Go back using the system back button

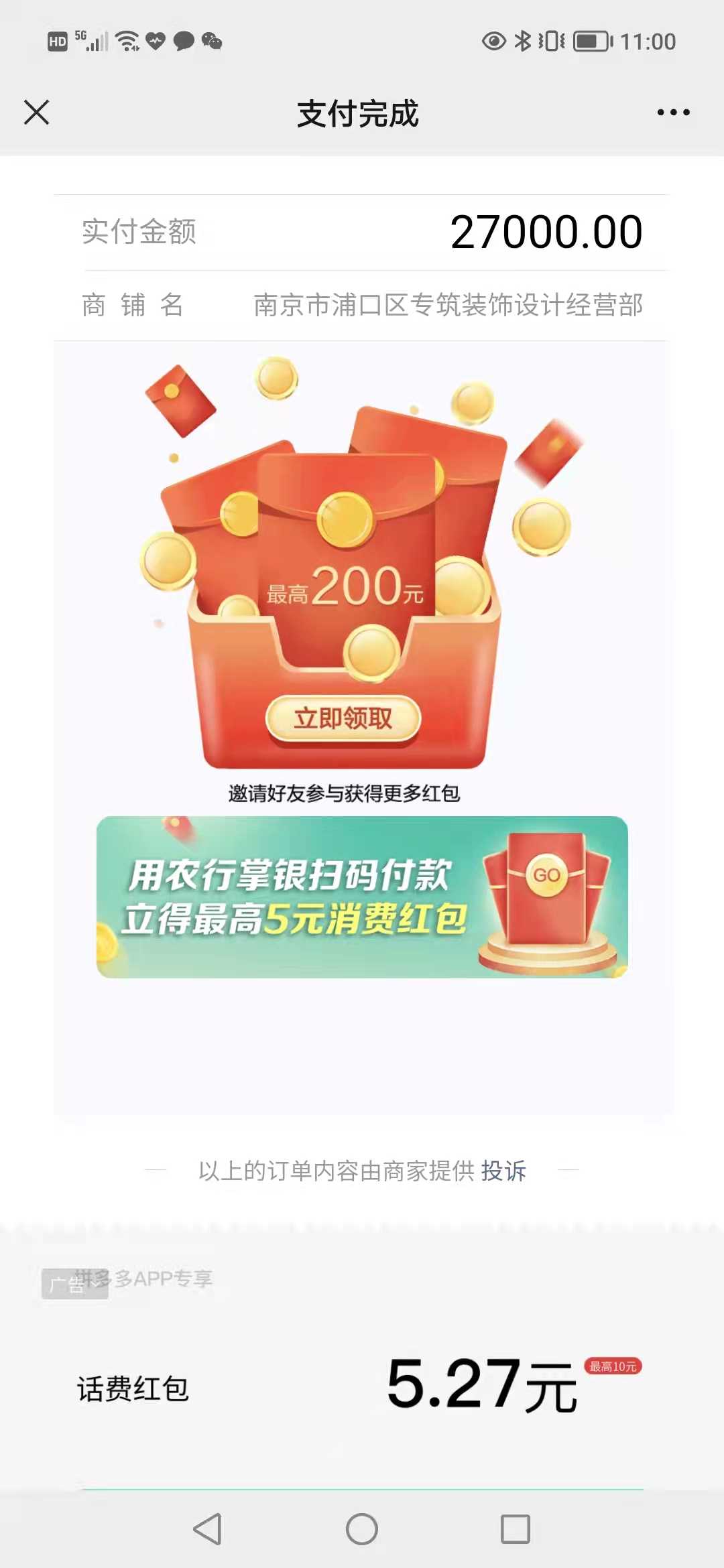208,1529
